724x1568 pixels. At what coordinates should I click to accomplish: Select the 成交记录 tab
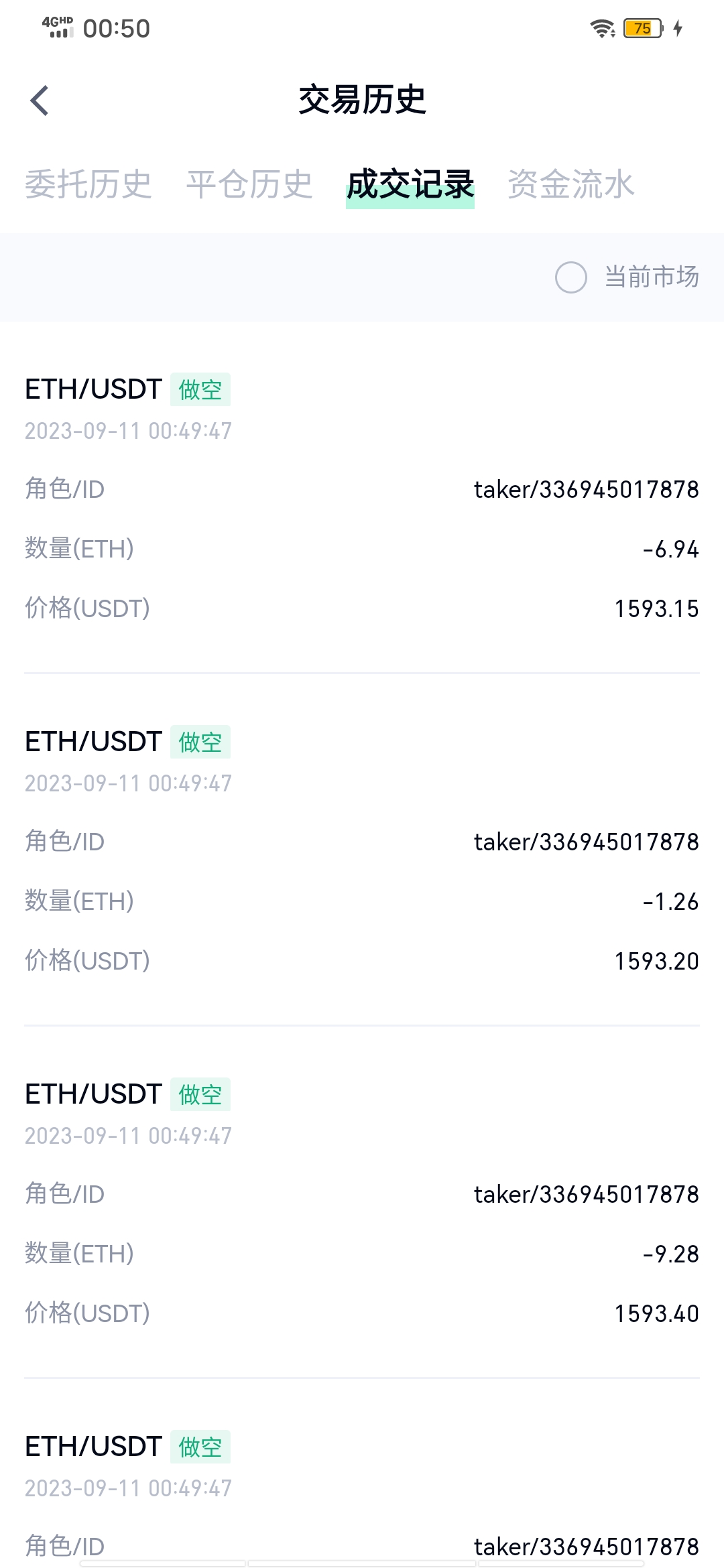point(410,184)
